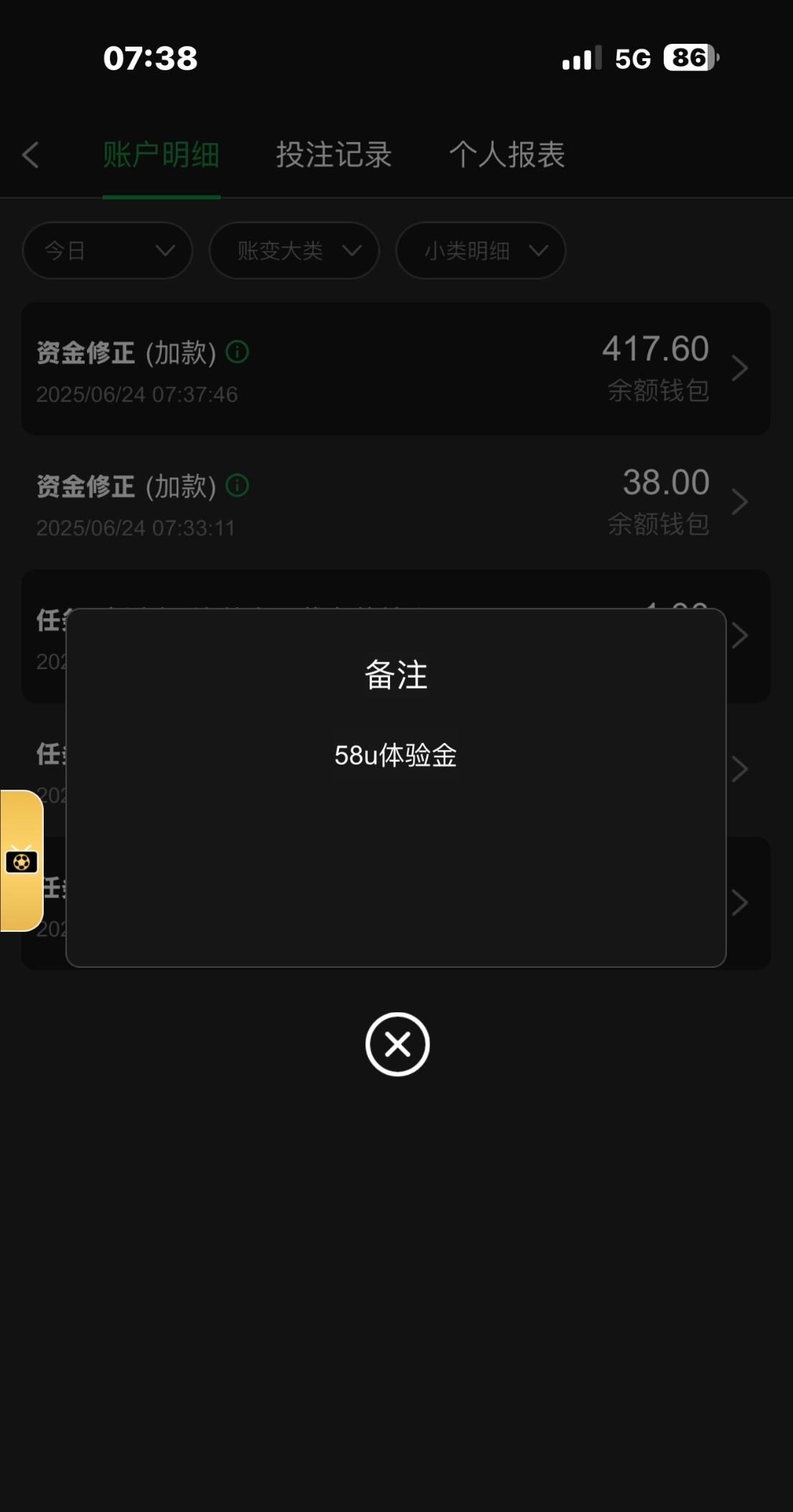
Task: Go back with the back arrow
Action: tap(30, 155)
